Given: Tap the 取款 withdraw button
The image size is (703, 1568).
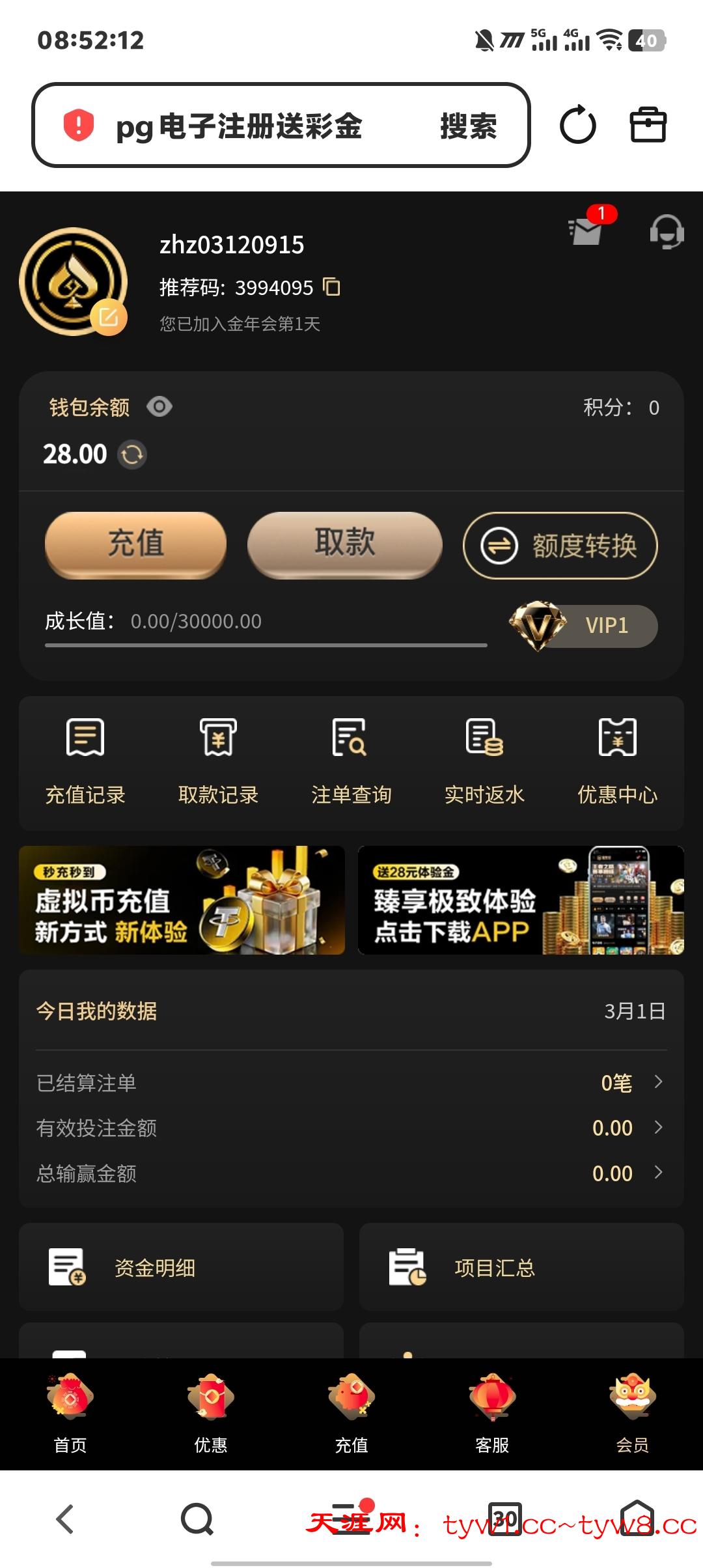Looking at the screenshot, I should 344,544.
